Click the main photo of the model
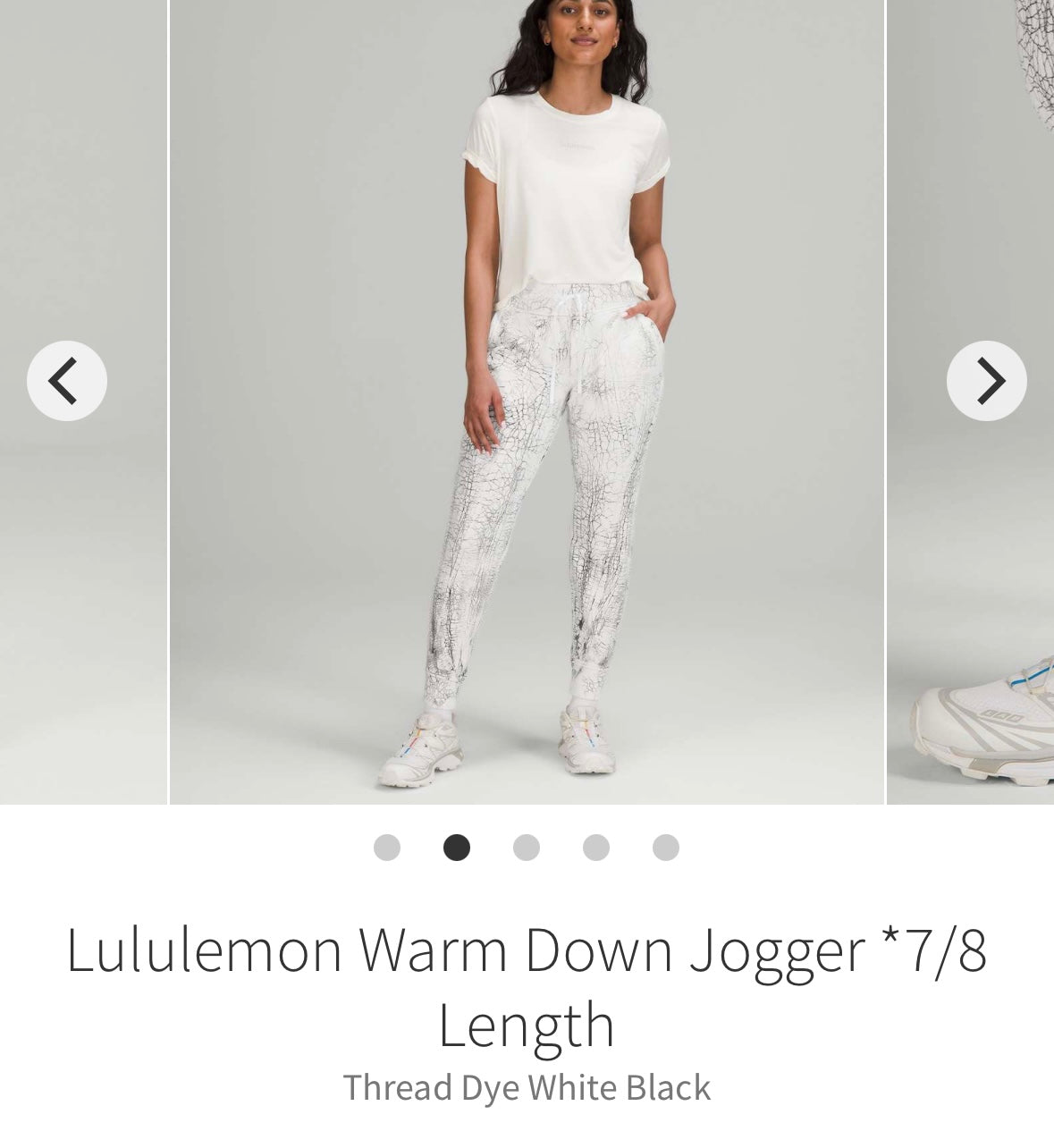 click(x=527, y=402)
